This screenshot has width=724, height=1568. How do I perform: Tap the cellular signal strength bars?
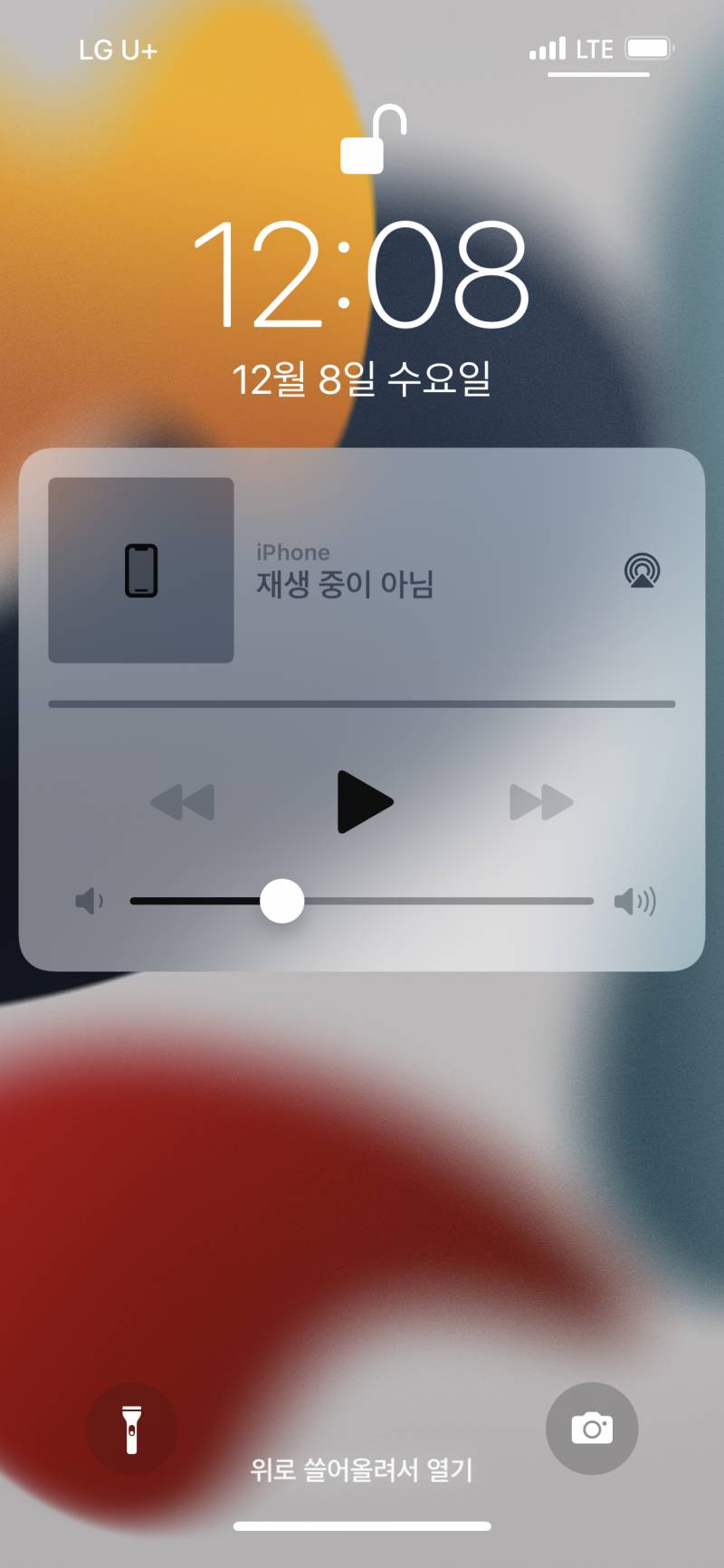pos(547,48)
